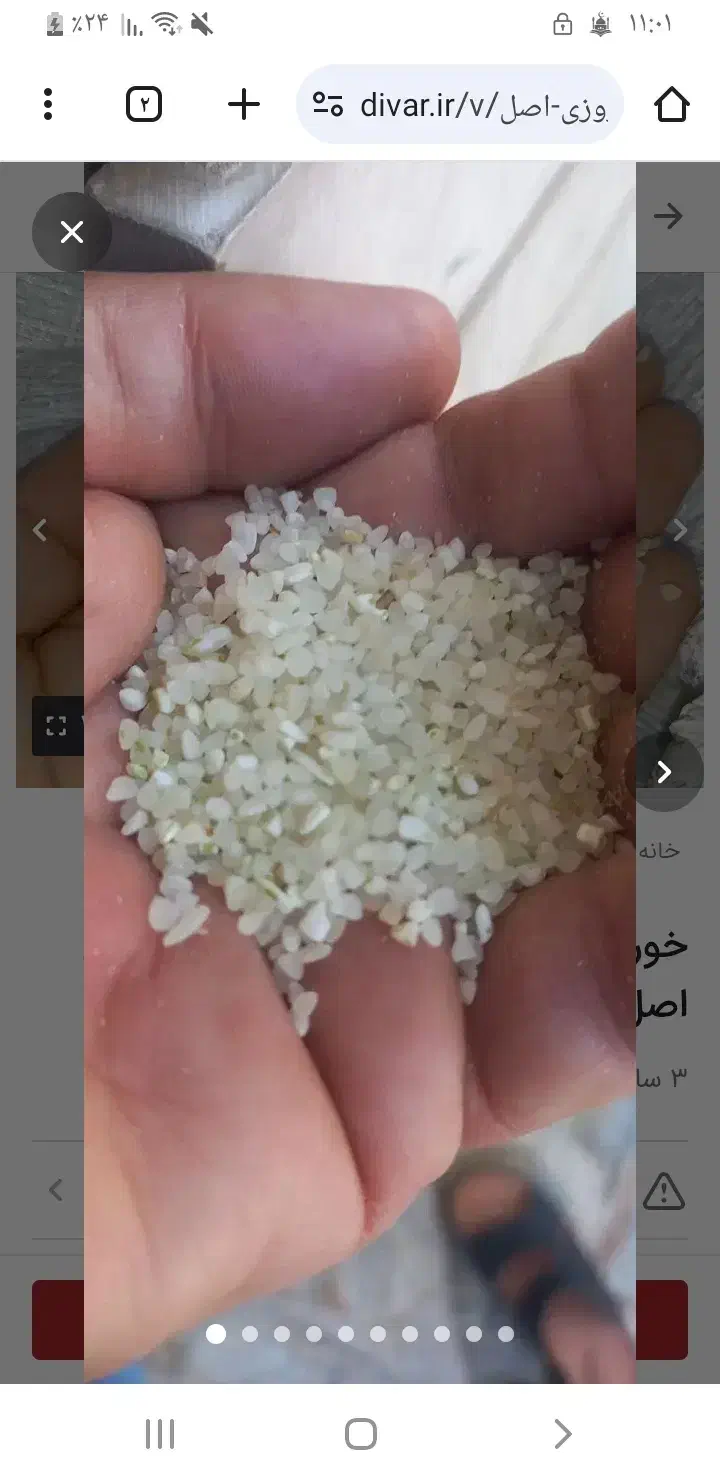The width and height of the screenshot is (720, 1480).
Task: Open recent apps from the navigation bar
Action: click(160, 1434)
